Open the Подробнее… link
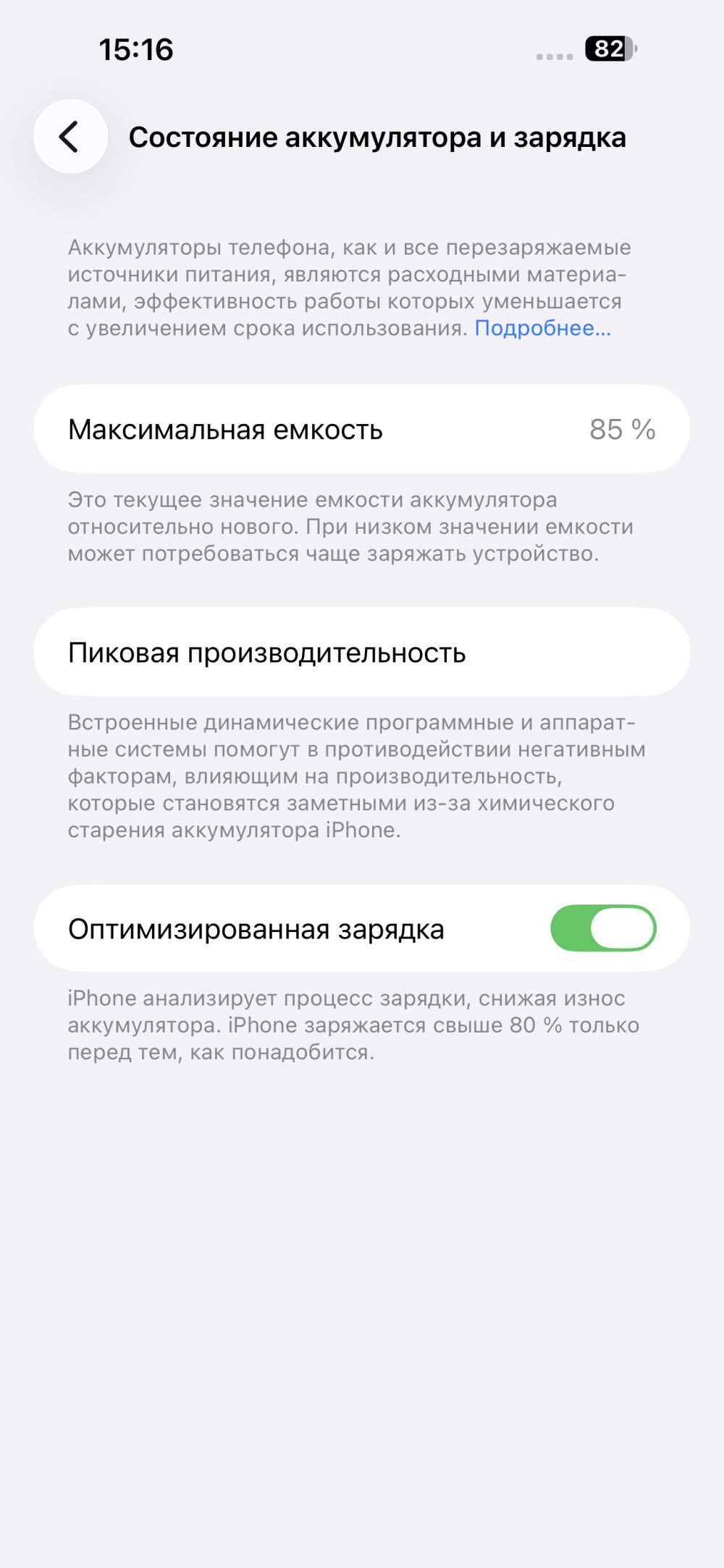The image size is (724, 1568). click(542, 329)
